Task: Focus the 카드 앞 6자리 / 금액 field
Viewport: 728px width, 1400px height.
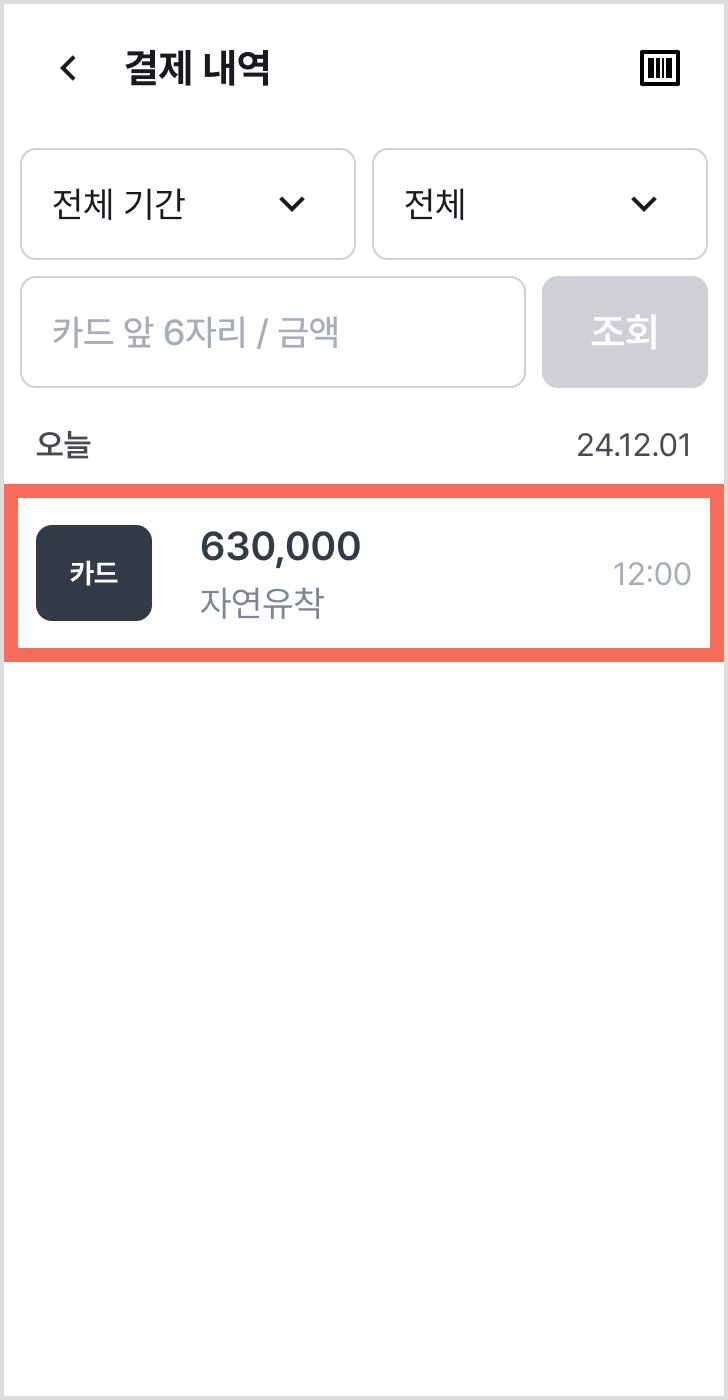Action: [x=273, y=332]
